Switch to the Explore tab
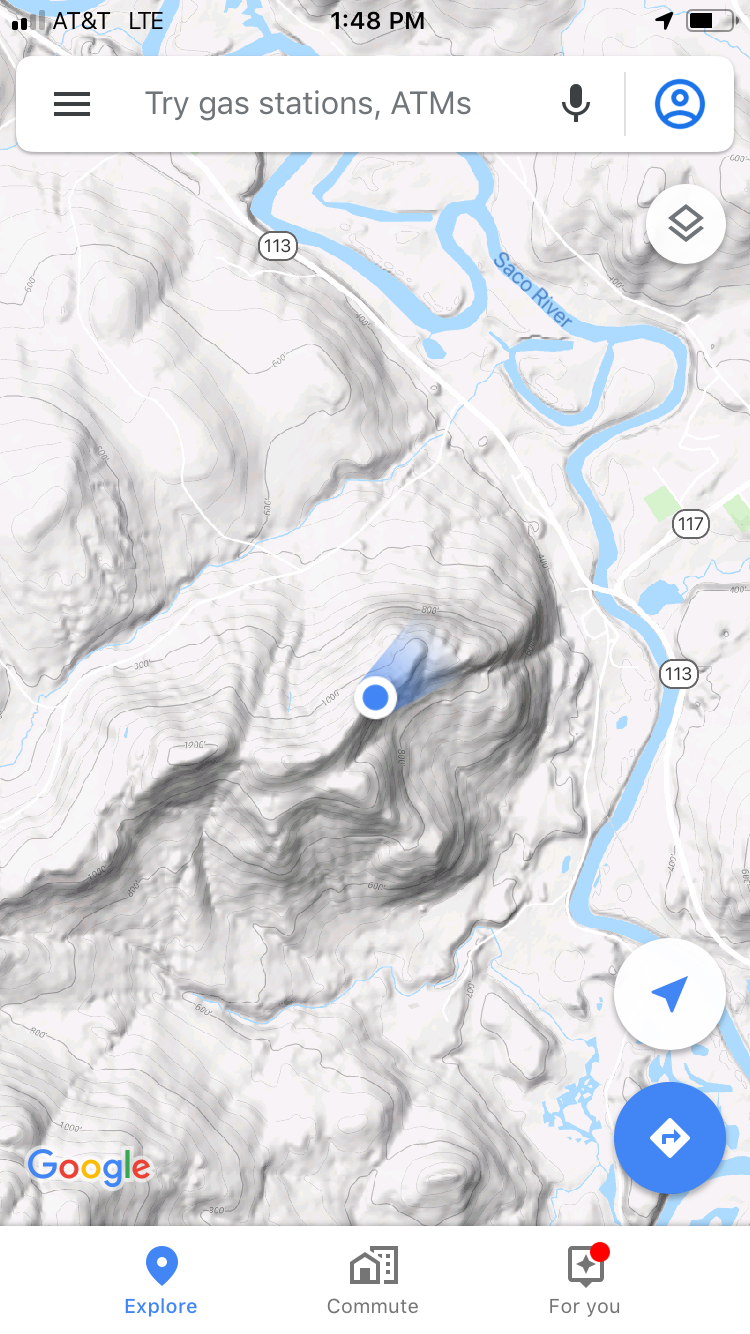This screenshot has height=1334, width=750. [161, 1280]
